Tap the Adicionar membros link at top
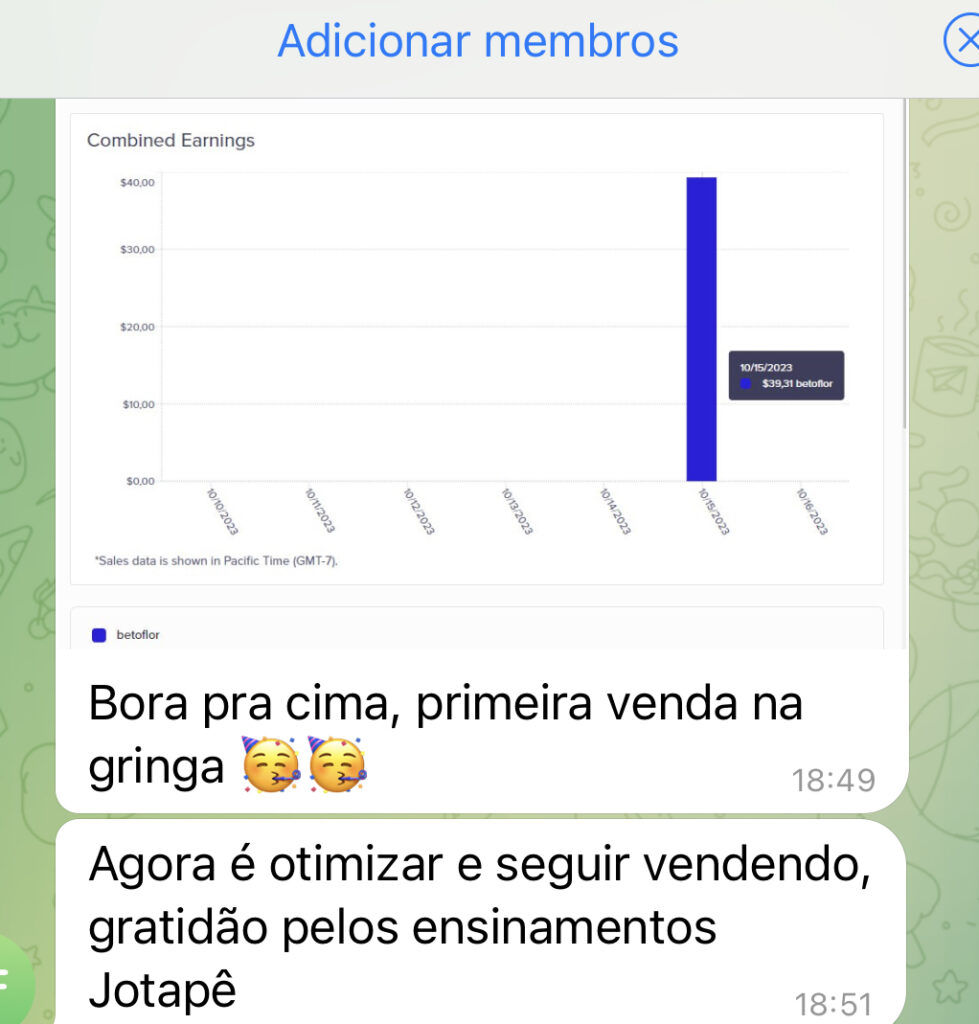Screen dimensions: 979x1024 (478, 42)
